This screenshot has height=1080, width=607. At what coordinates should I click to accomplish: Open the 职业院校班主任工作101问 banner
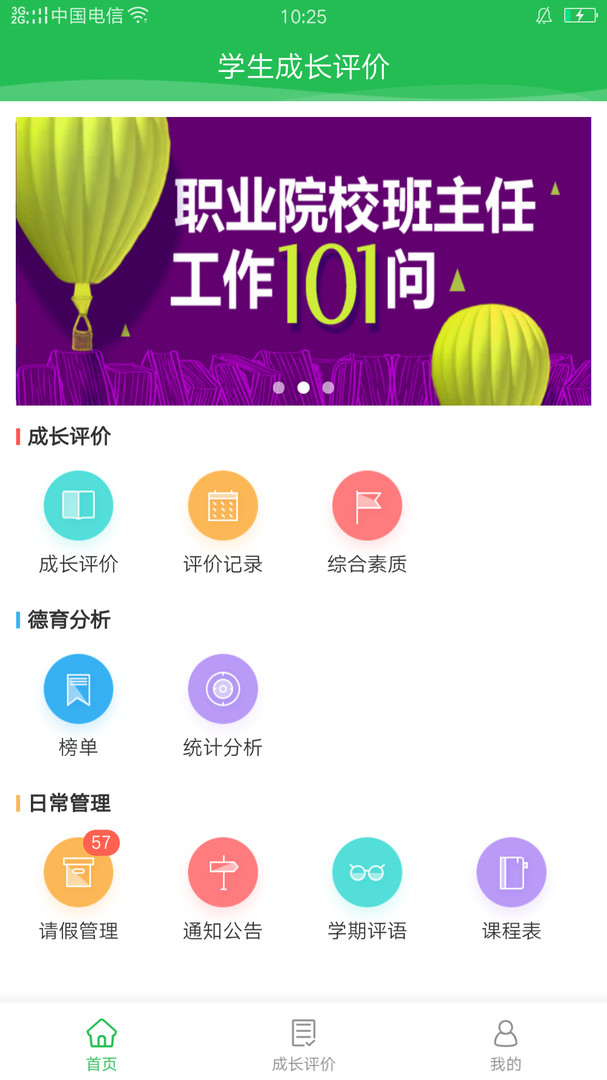303,260
